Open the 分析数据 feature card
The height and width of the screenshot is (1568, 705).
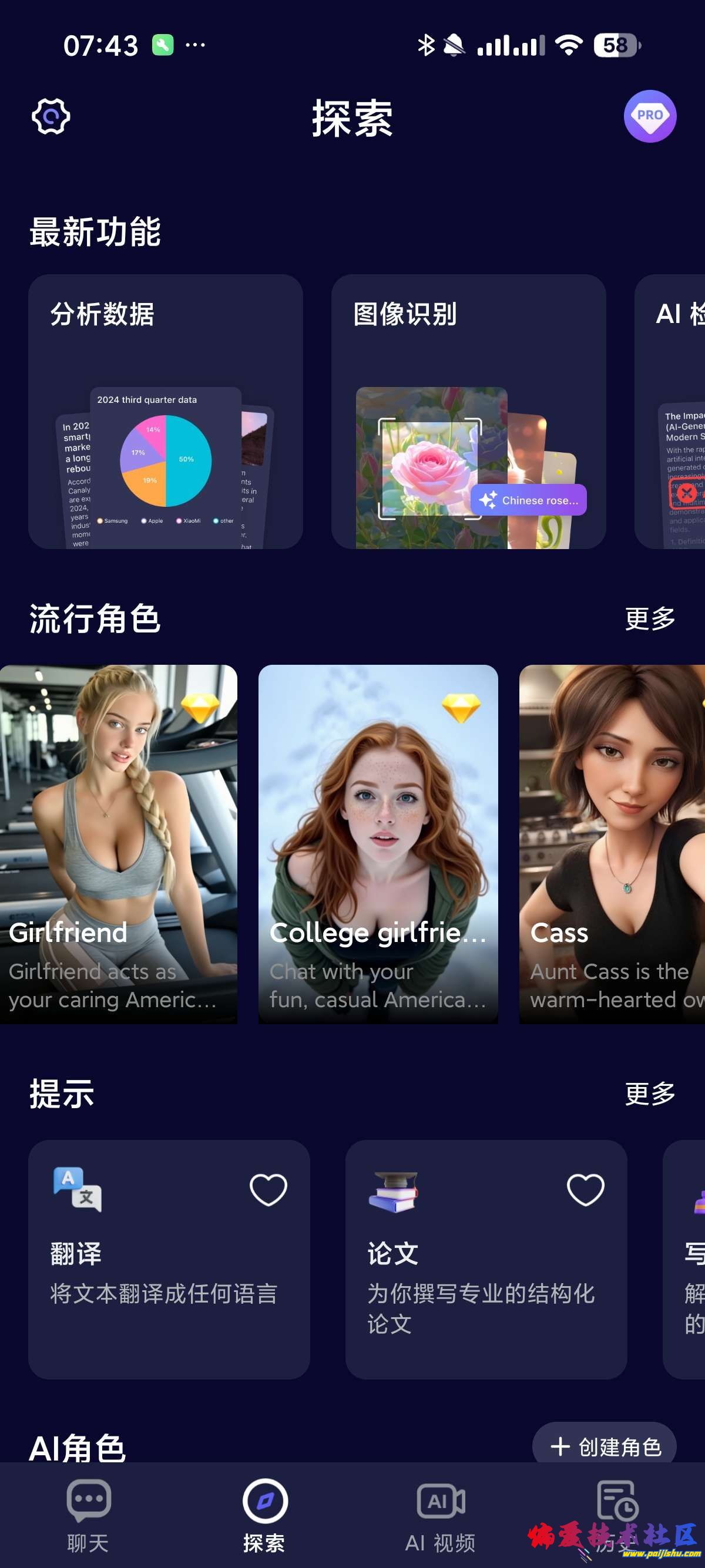click(165, 412)
